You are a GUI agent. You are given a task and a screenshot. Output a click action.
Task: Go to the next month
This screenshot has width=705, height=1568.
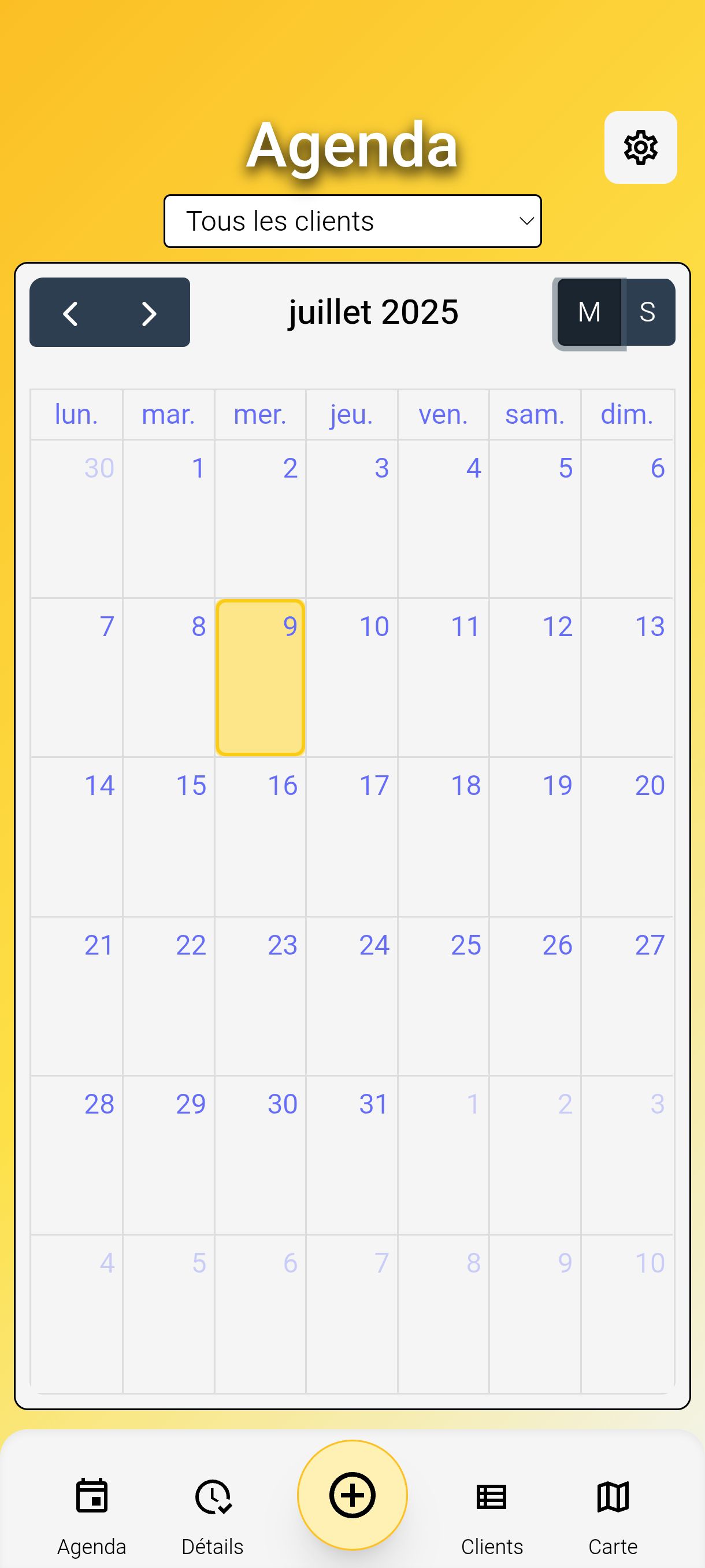[x=149, y=313]
